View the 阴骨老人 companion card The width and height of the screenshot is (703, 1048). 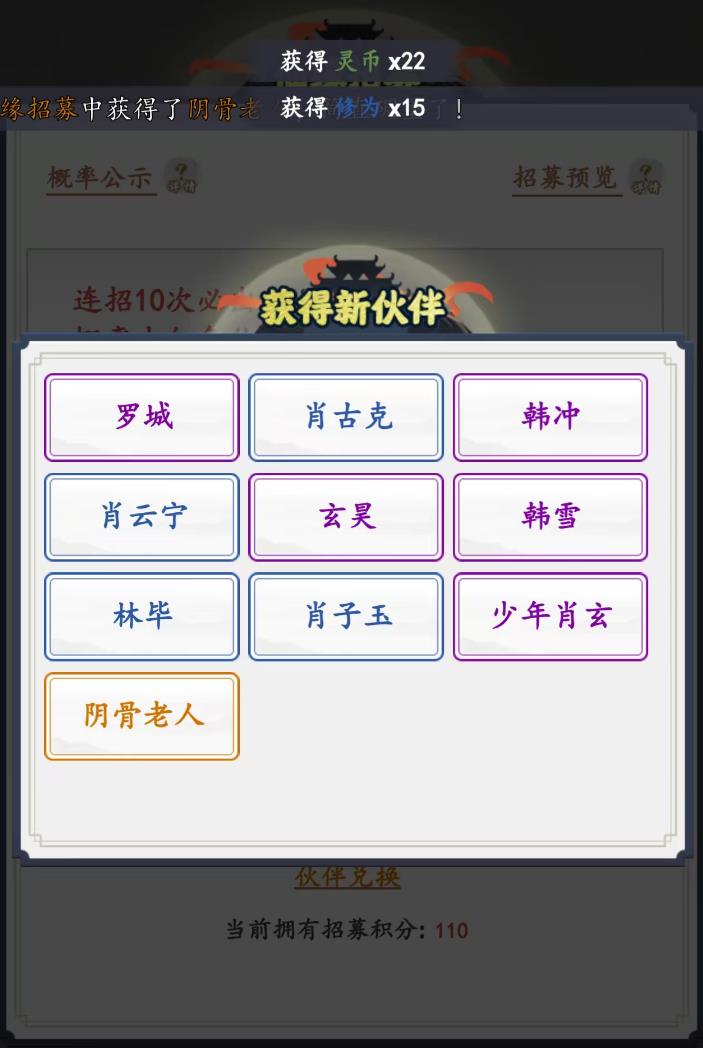[x=142, y=716]
